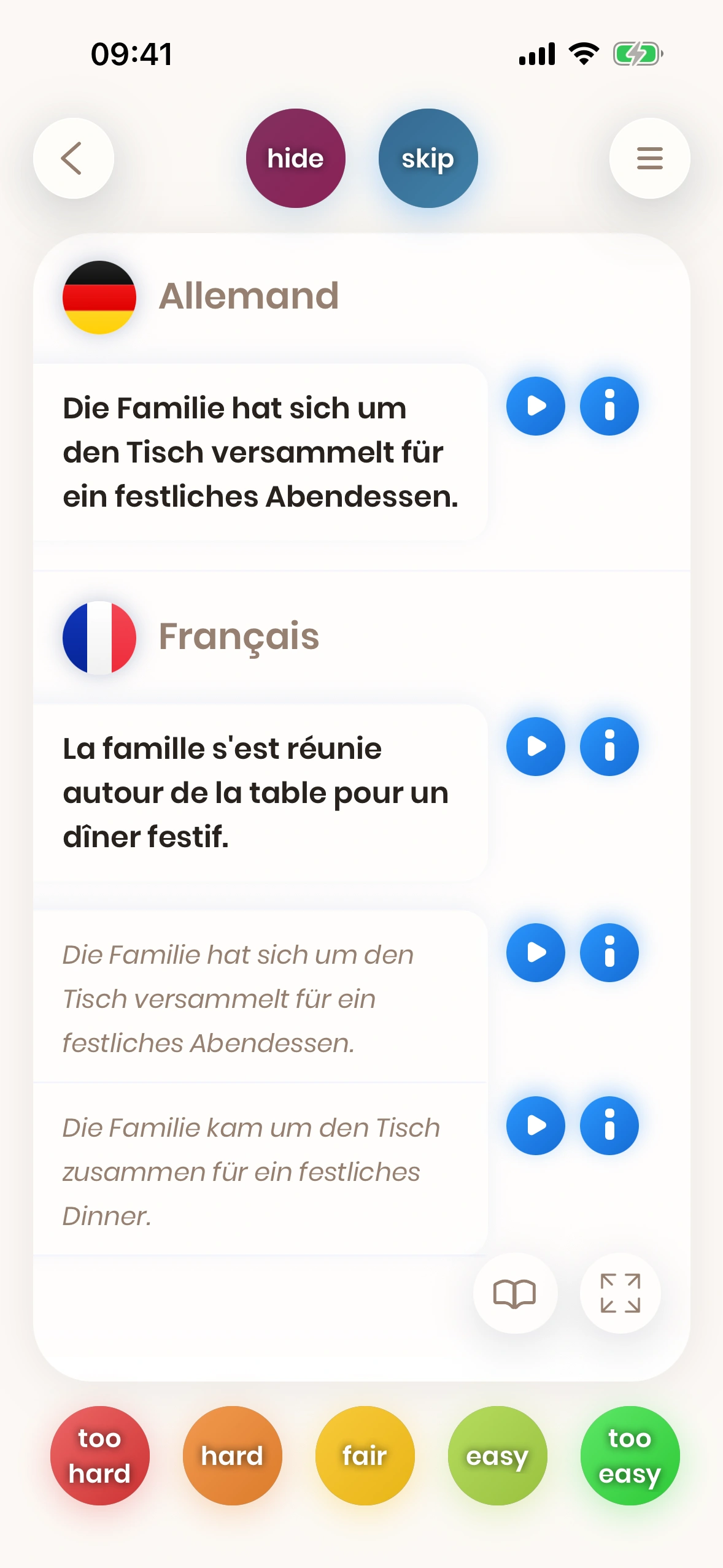This screenshot has height=1568, width=723.
Task: Open the book dictionary icon
Action: point(515,1293)
